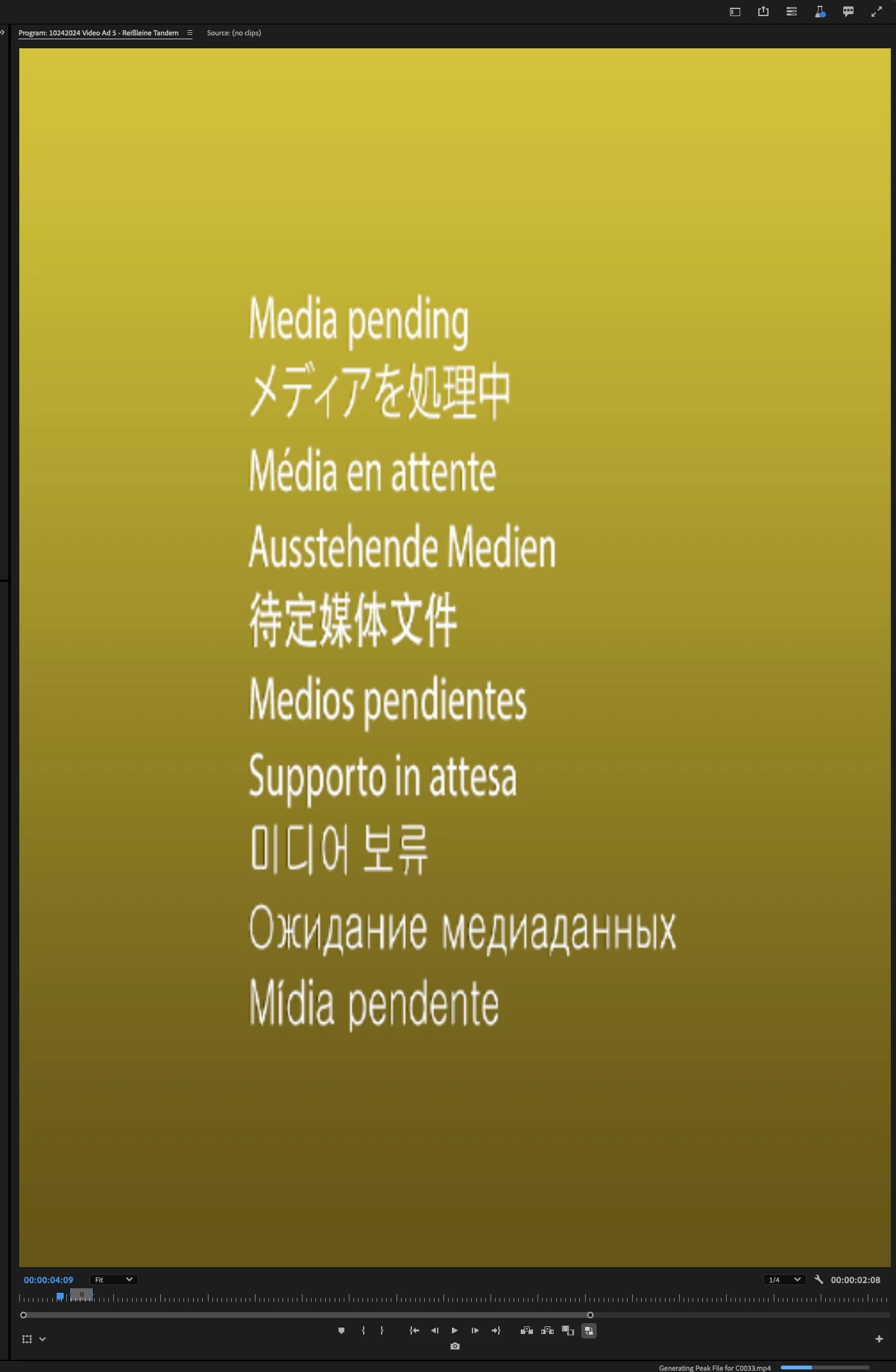Open the Fit zoom level dropdown
The height and width of the screenshot is (1372, 896).
click(114, 1279)
